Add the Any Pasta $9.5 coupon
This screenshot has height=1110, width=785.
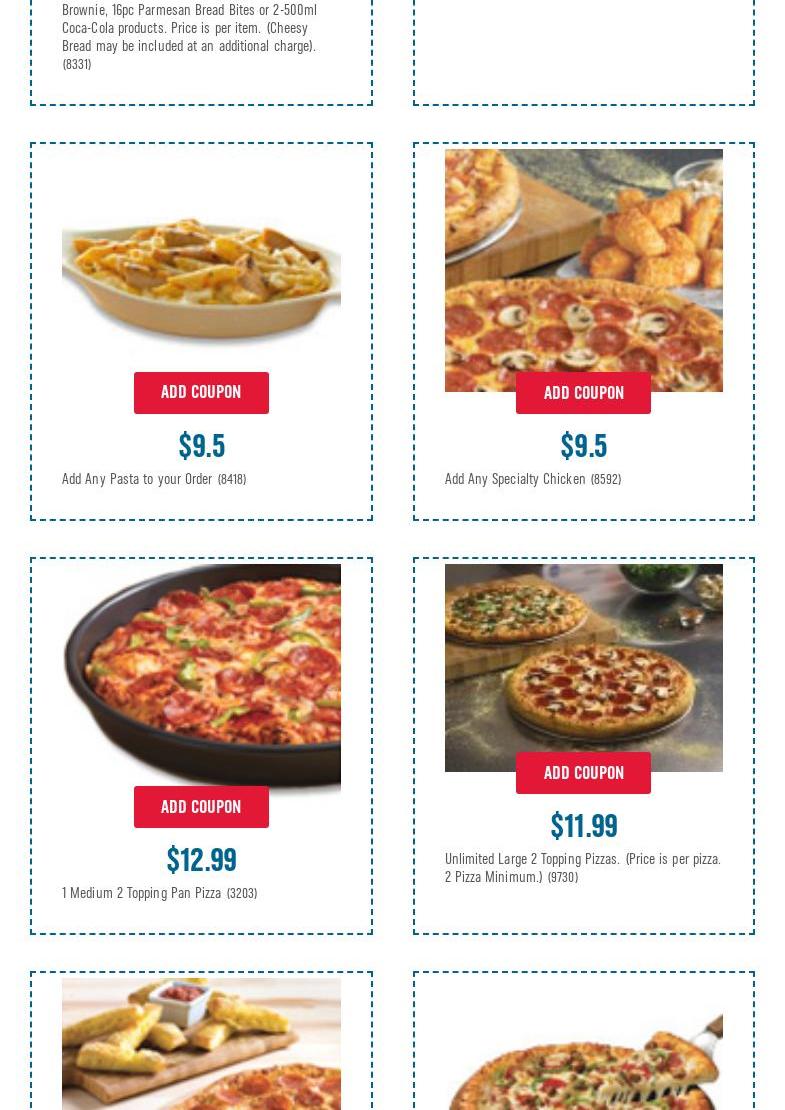click(x=201, y=392)
